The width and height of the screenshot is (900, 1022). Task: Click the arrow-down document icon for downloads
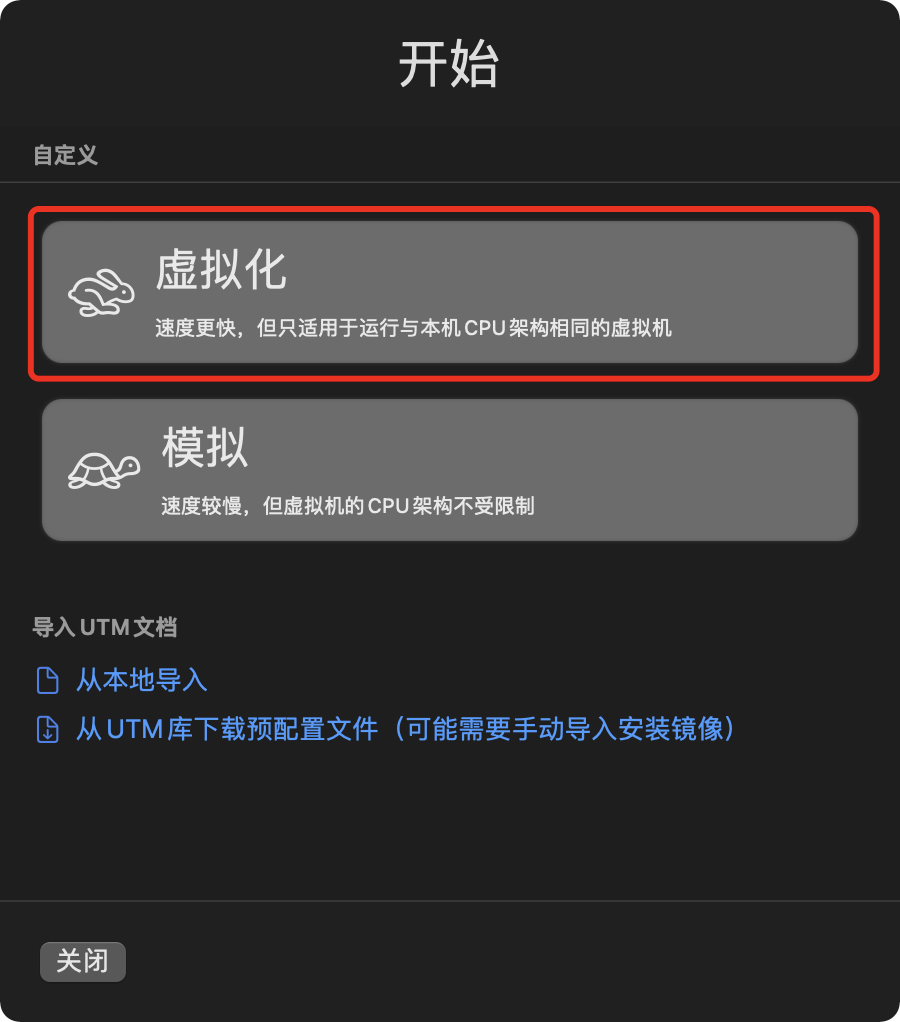(47, 729)
